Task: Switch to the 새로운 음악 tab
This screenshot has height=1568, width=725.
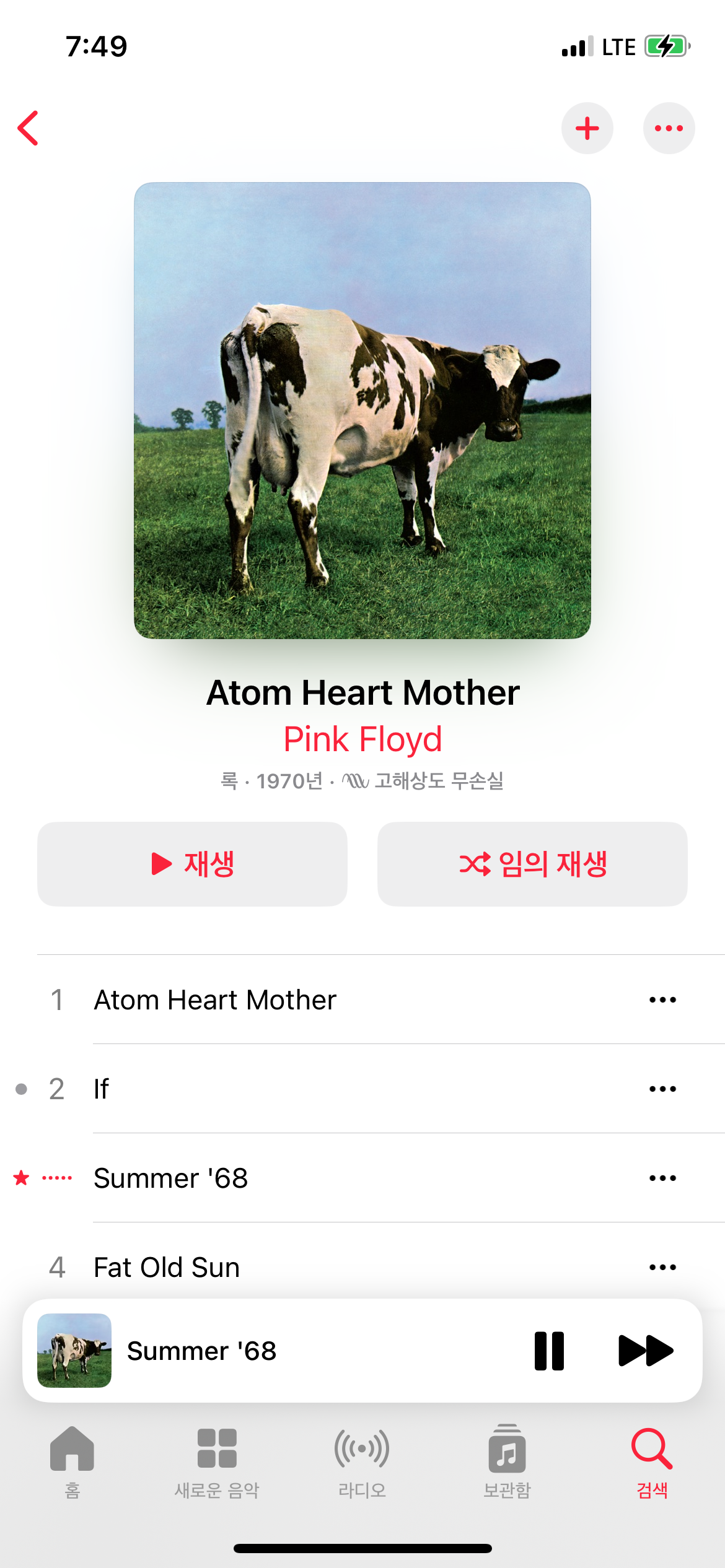Action: click(x=217, y=1461)
